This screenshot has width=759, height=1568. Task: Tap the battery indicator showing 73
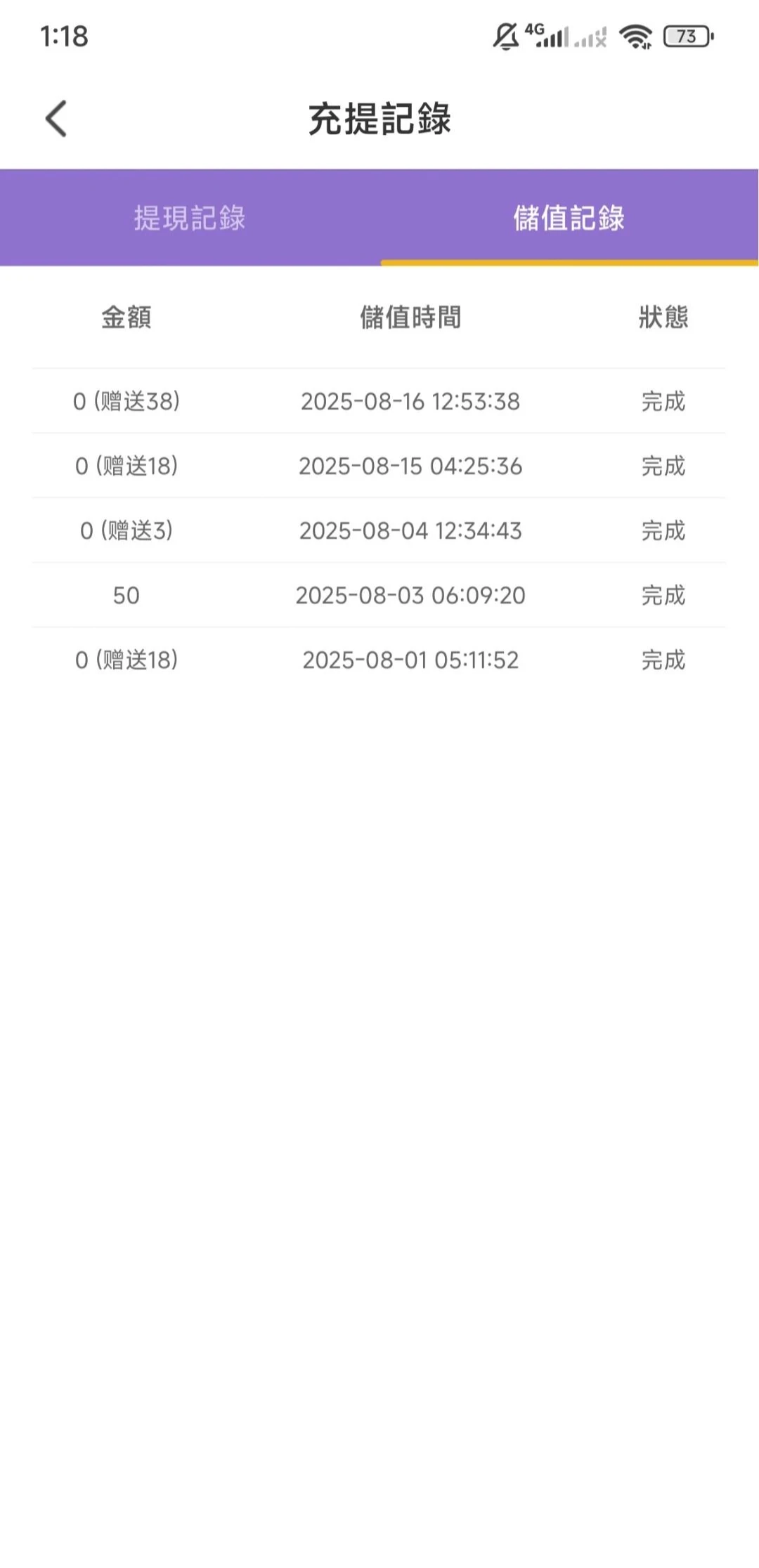(x=685, y=37)
